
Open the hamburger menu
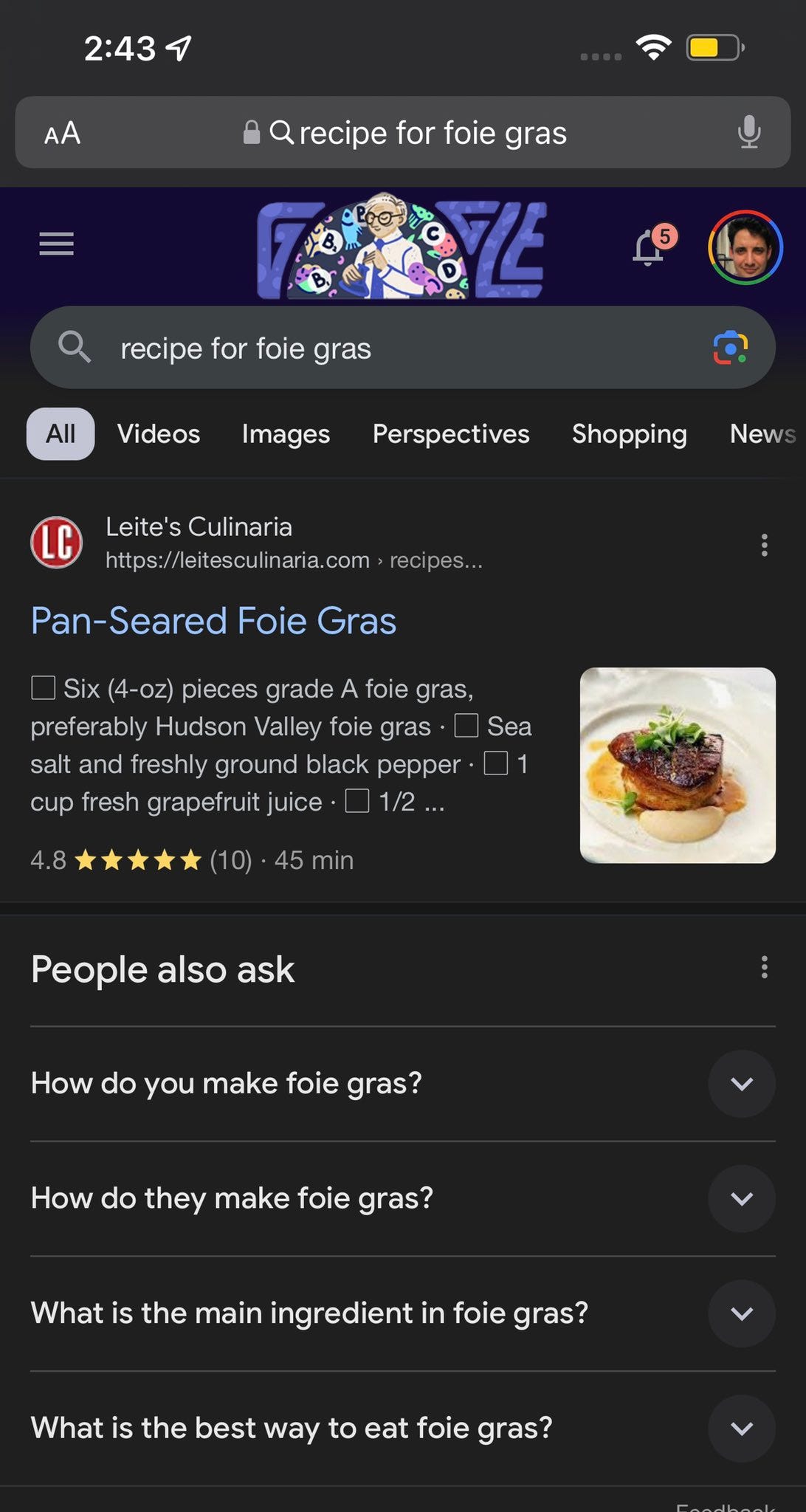55,244
